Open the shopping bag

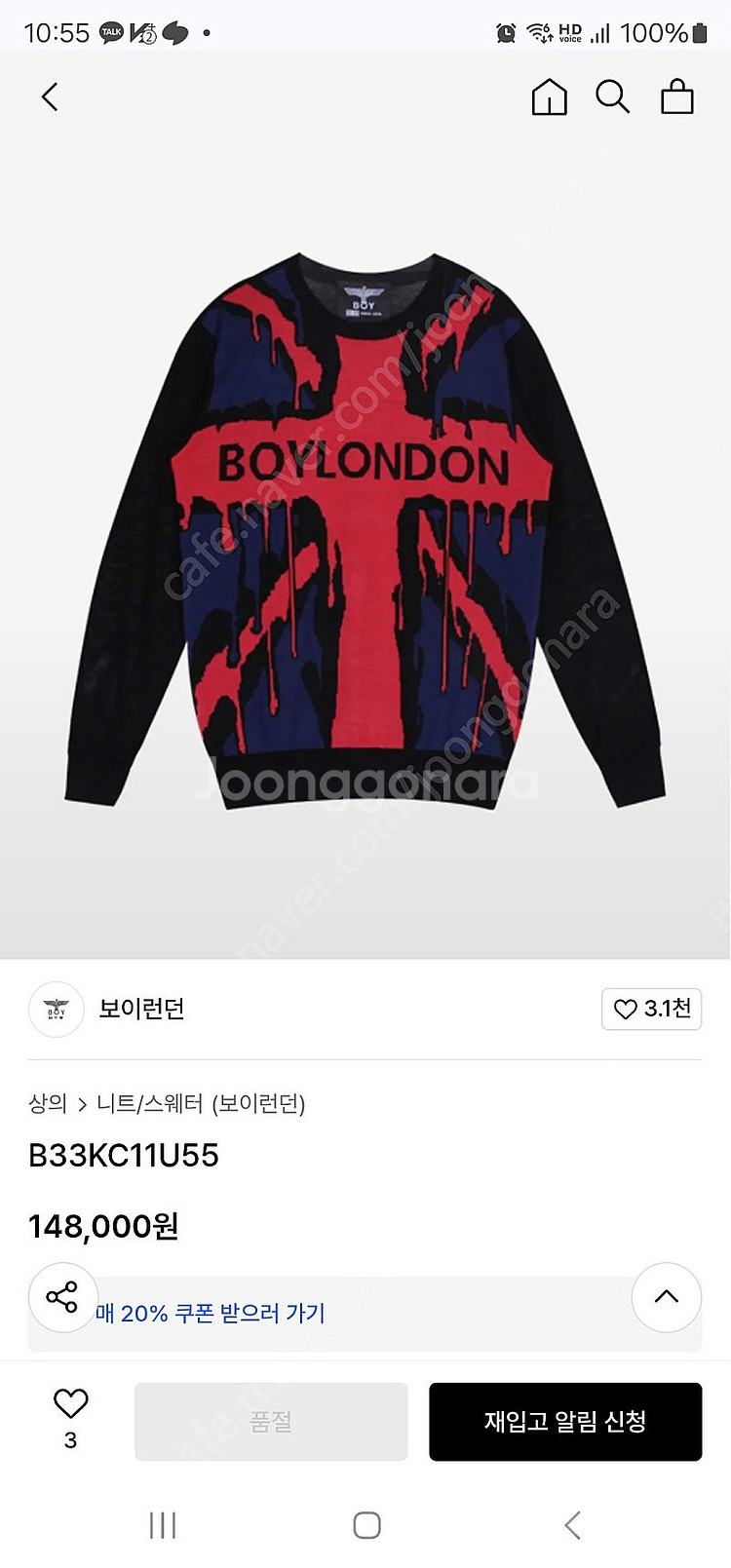(677, 97)
